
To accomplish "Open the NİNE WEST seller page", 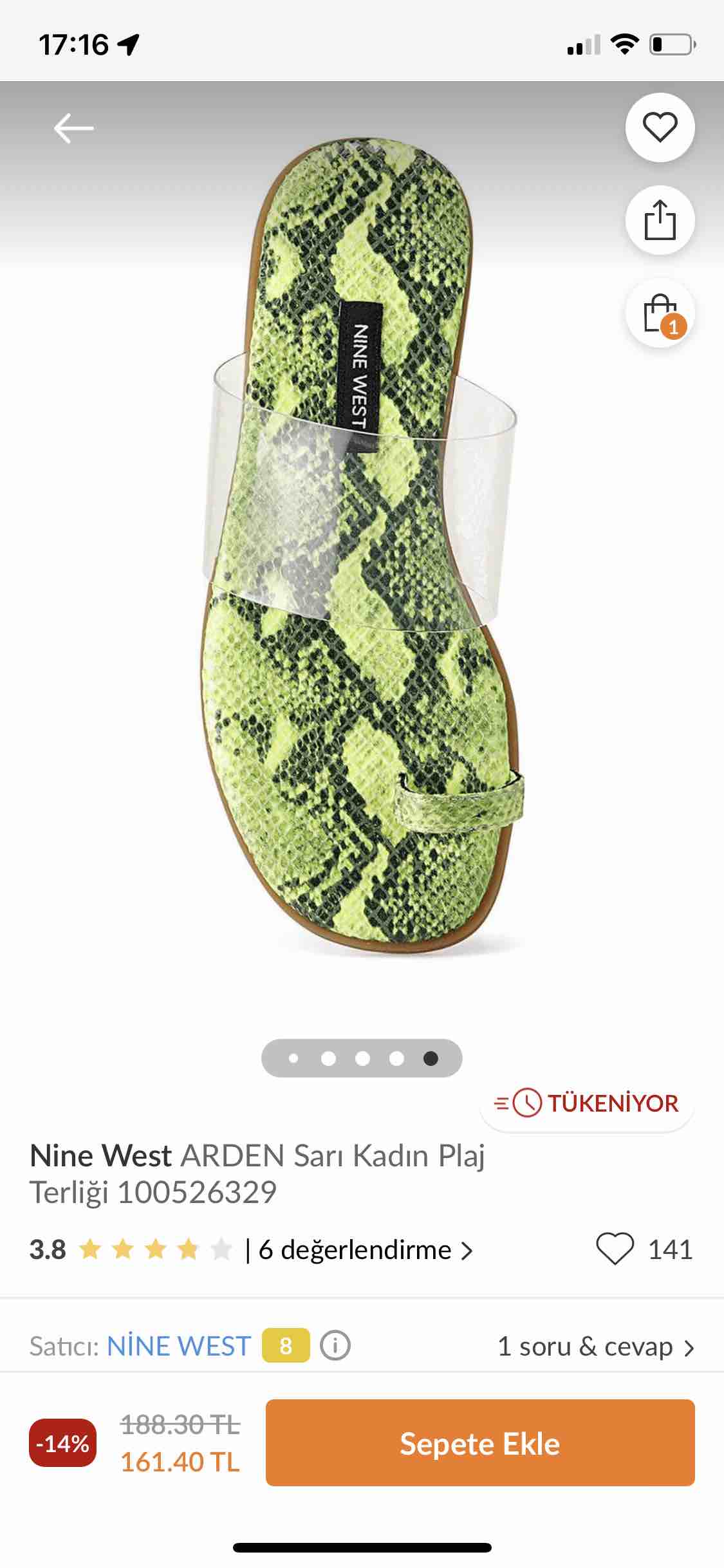I will click(179, 1345).
